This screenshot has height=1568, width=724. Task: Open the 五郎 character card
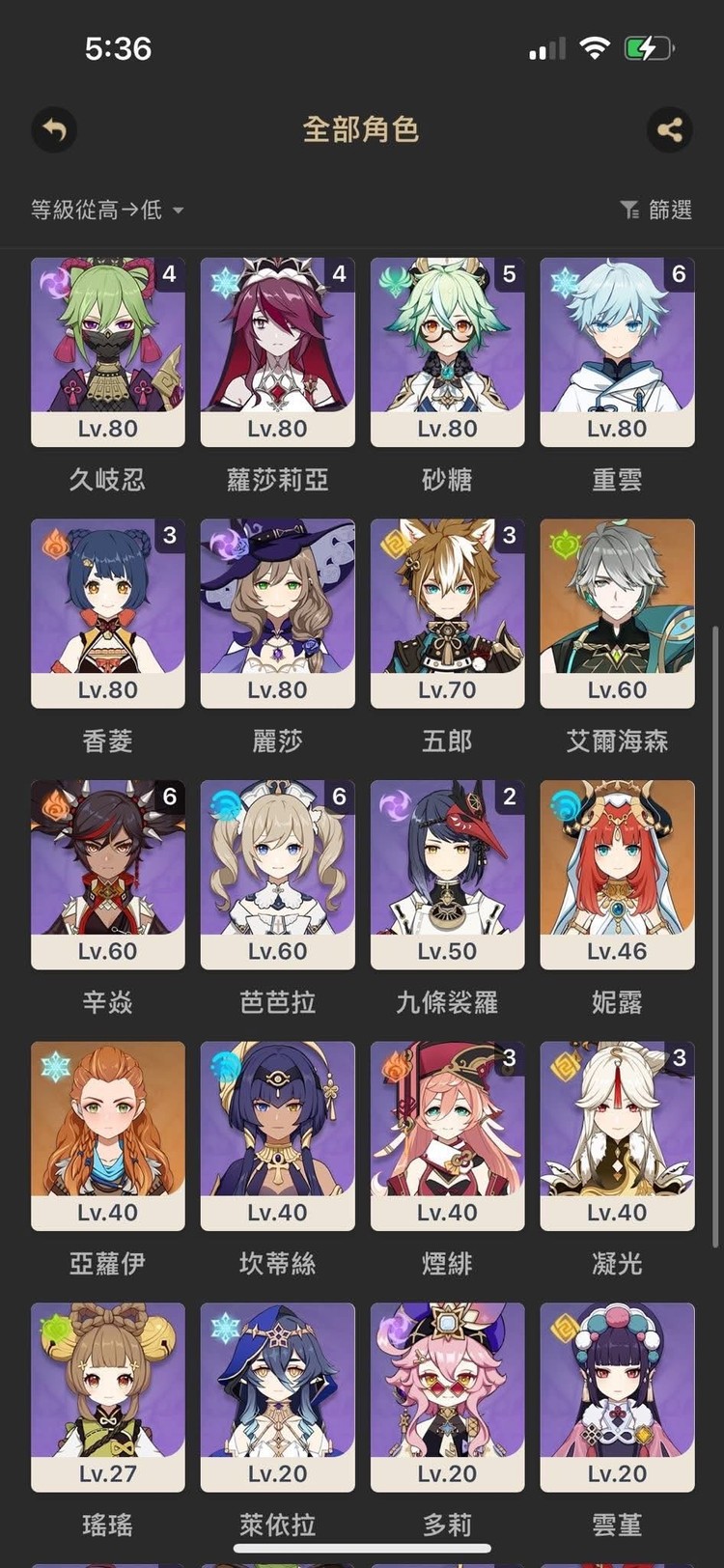pos(447,613)
